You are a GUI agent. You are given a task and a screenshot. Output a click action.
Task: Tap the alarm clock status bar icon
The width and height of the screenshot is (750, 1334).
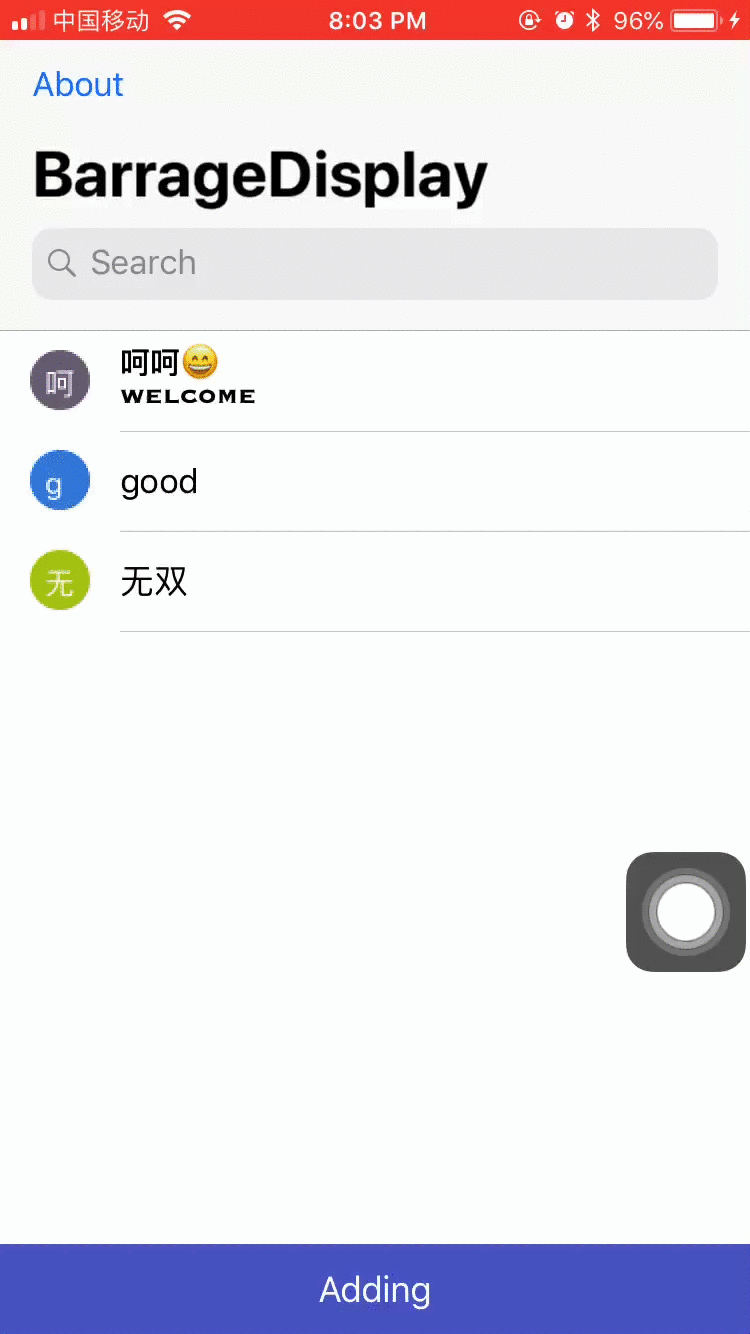coord(561,20)
